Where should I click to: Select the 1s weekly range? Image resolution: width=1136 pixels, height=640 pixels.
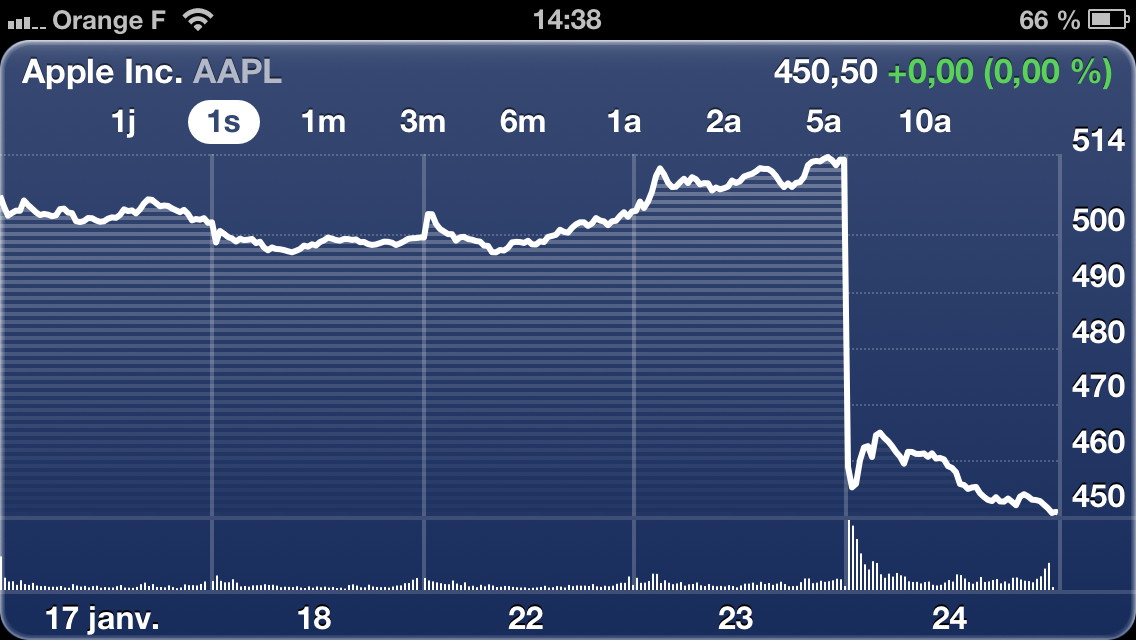[x=224, y=122]
